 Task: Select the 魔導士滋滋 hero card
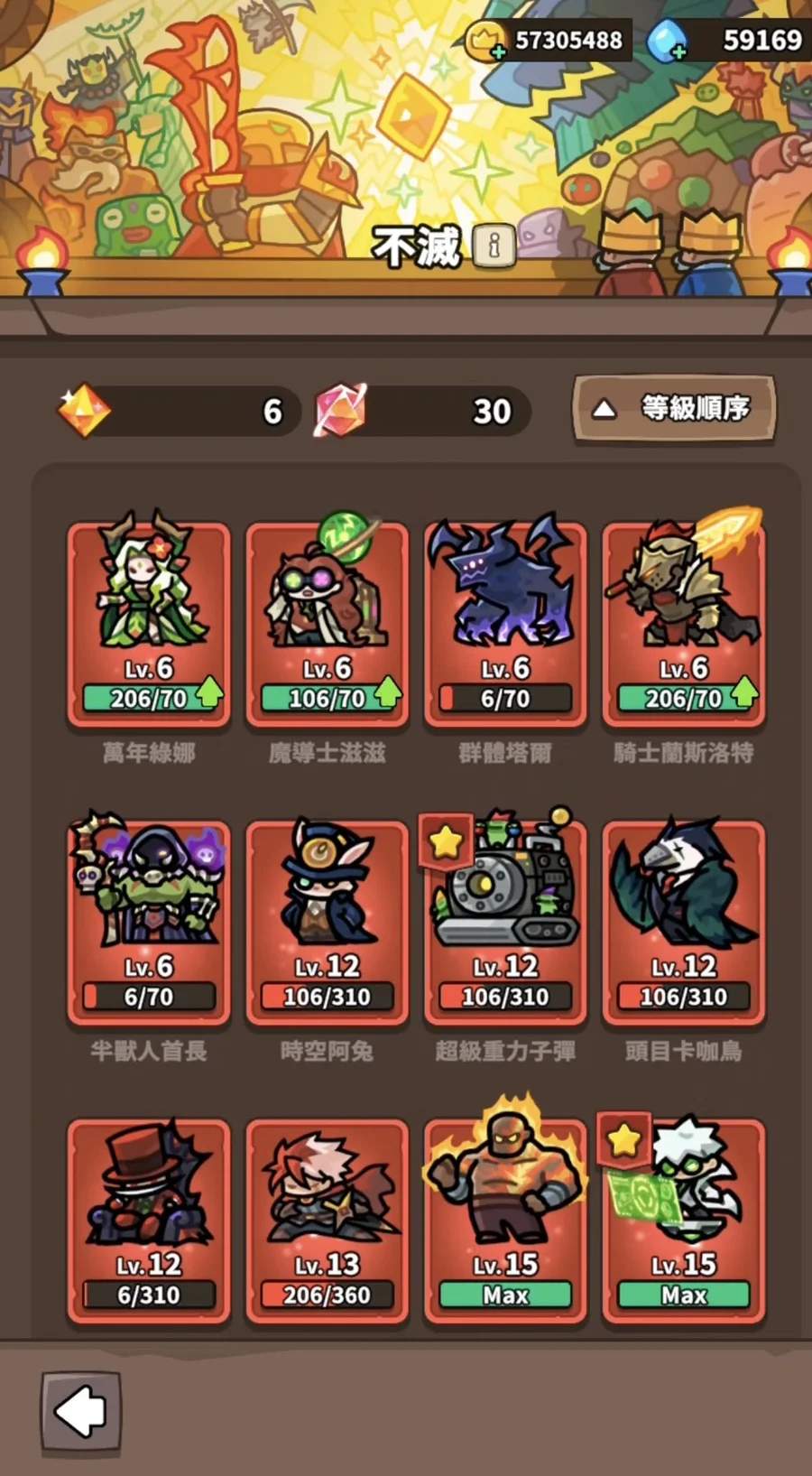tap(327, 623)
